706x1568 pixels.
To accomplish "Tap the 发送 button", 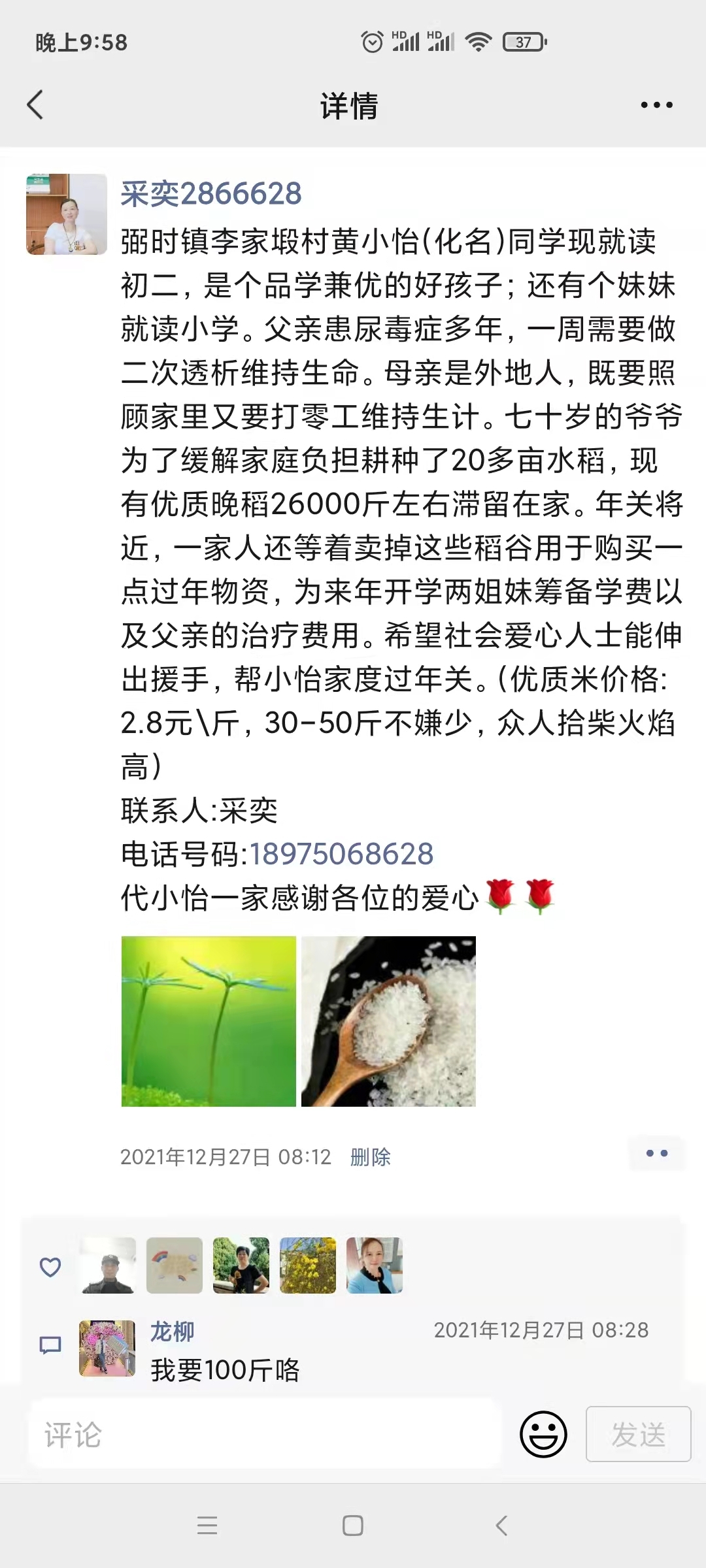I will [638, 1434].
